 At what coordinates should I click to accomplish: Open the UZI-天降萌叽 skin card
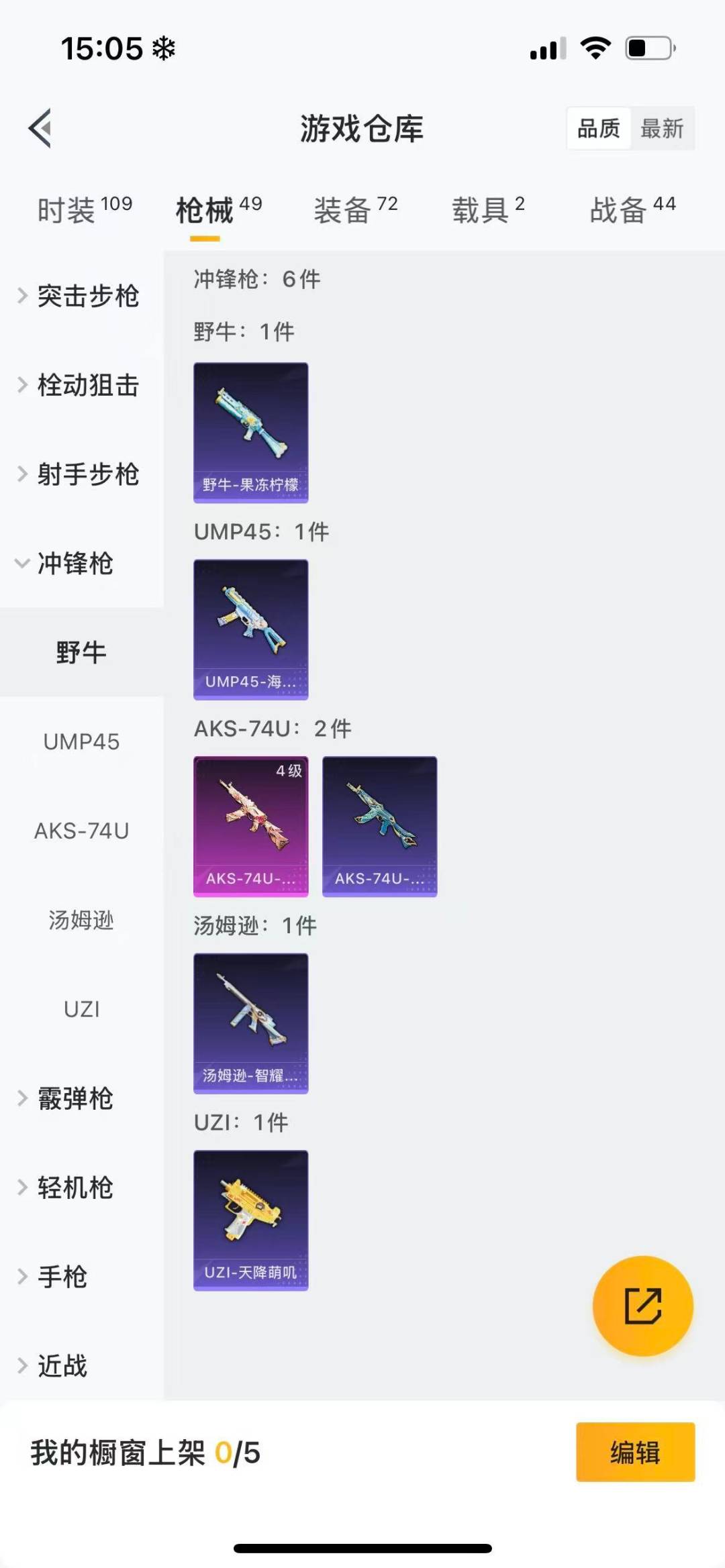[251, 1220]
